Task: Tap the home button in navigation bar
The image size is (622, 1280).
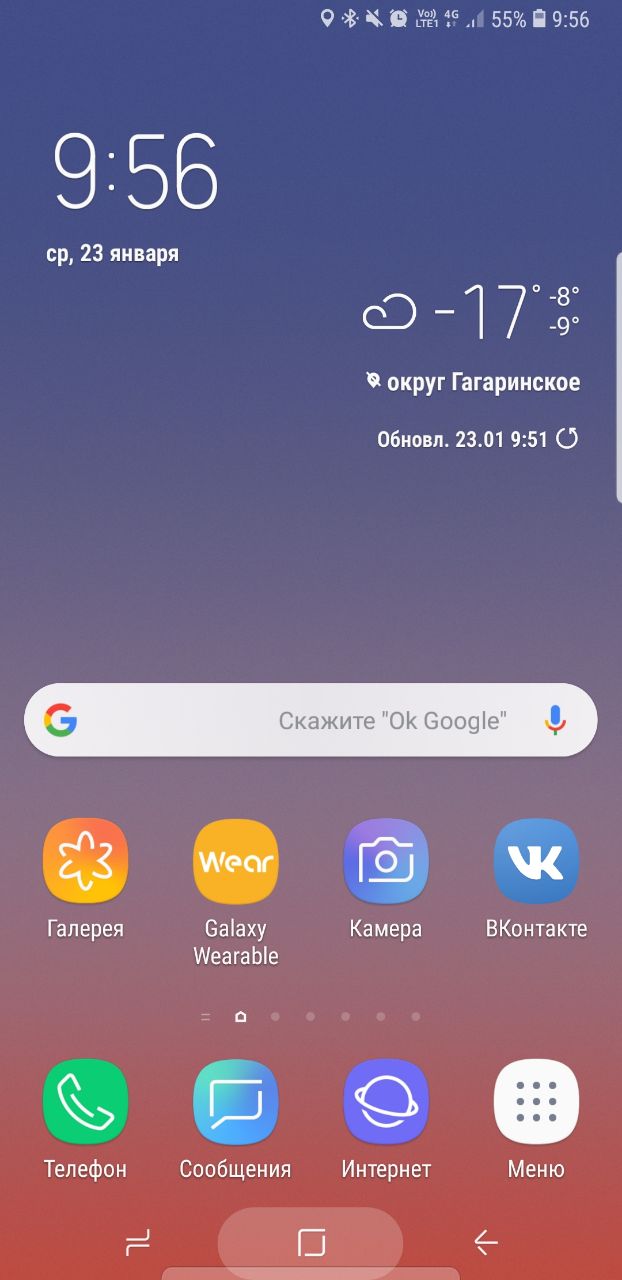Action: (x=311, y=1243)
